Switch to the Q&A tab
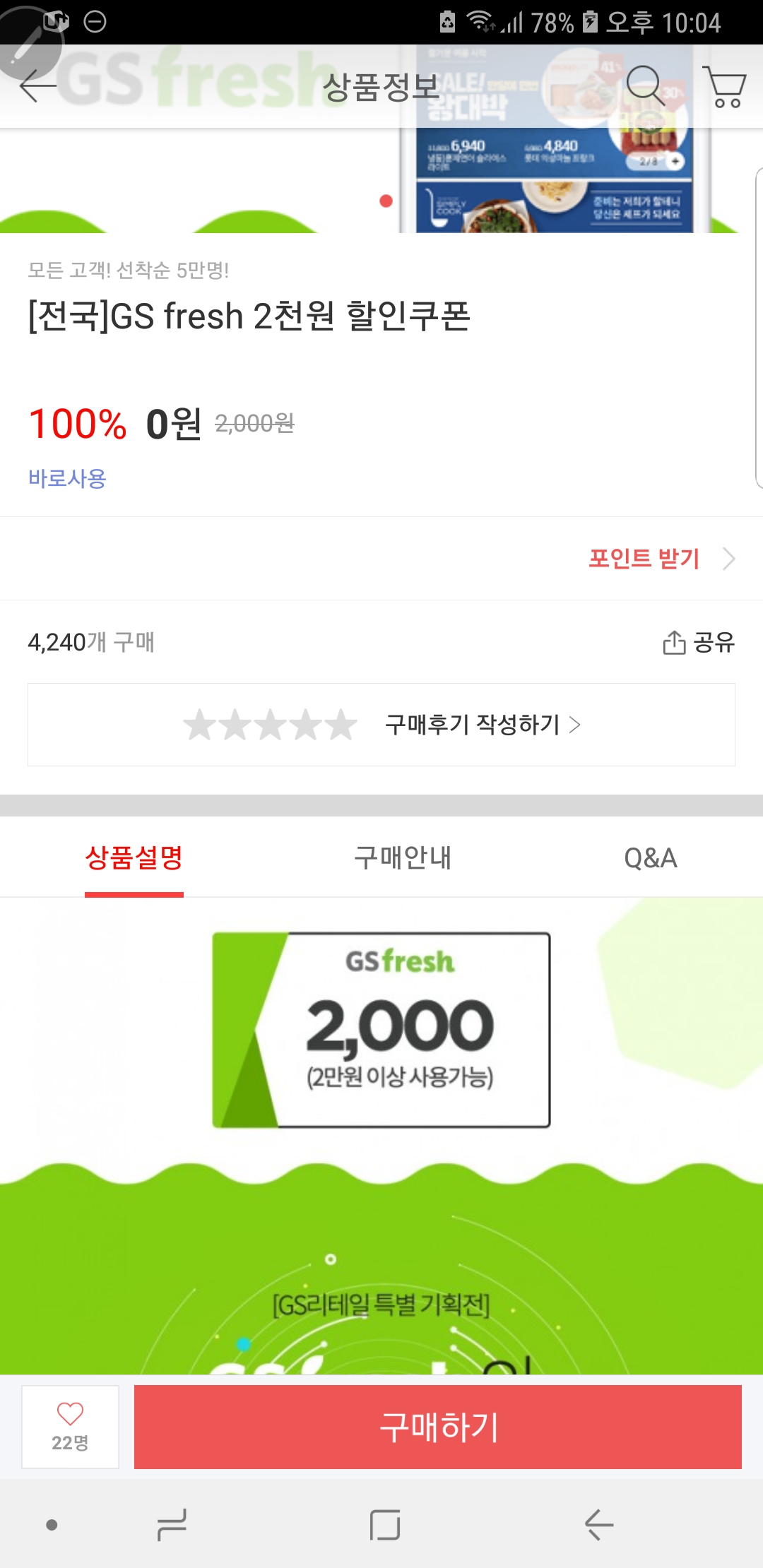The image size is (763, 1568). [650, 858]
